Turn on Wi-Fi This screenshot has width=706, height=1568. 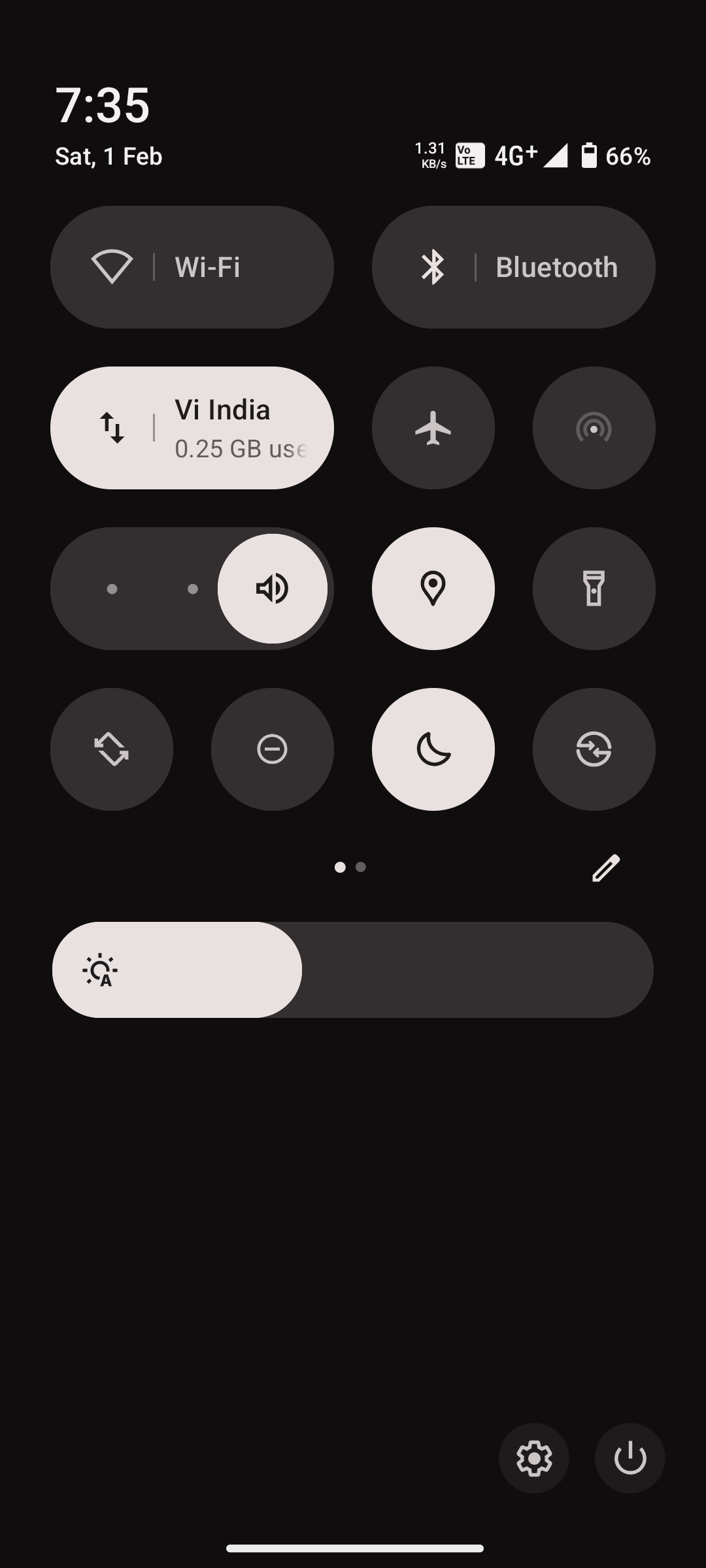point(192,267)
